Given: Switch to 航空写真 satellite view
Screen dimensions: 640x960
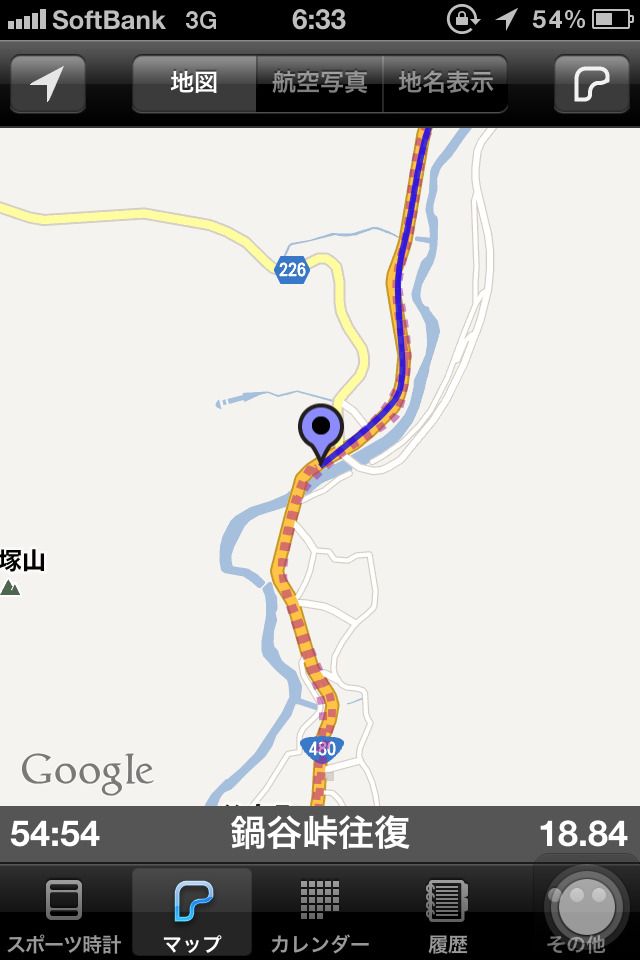Looking at the screenshot, I should point(320,84).
